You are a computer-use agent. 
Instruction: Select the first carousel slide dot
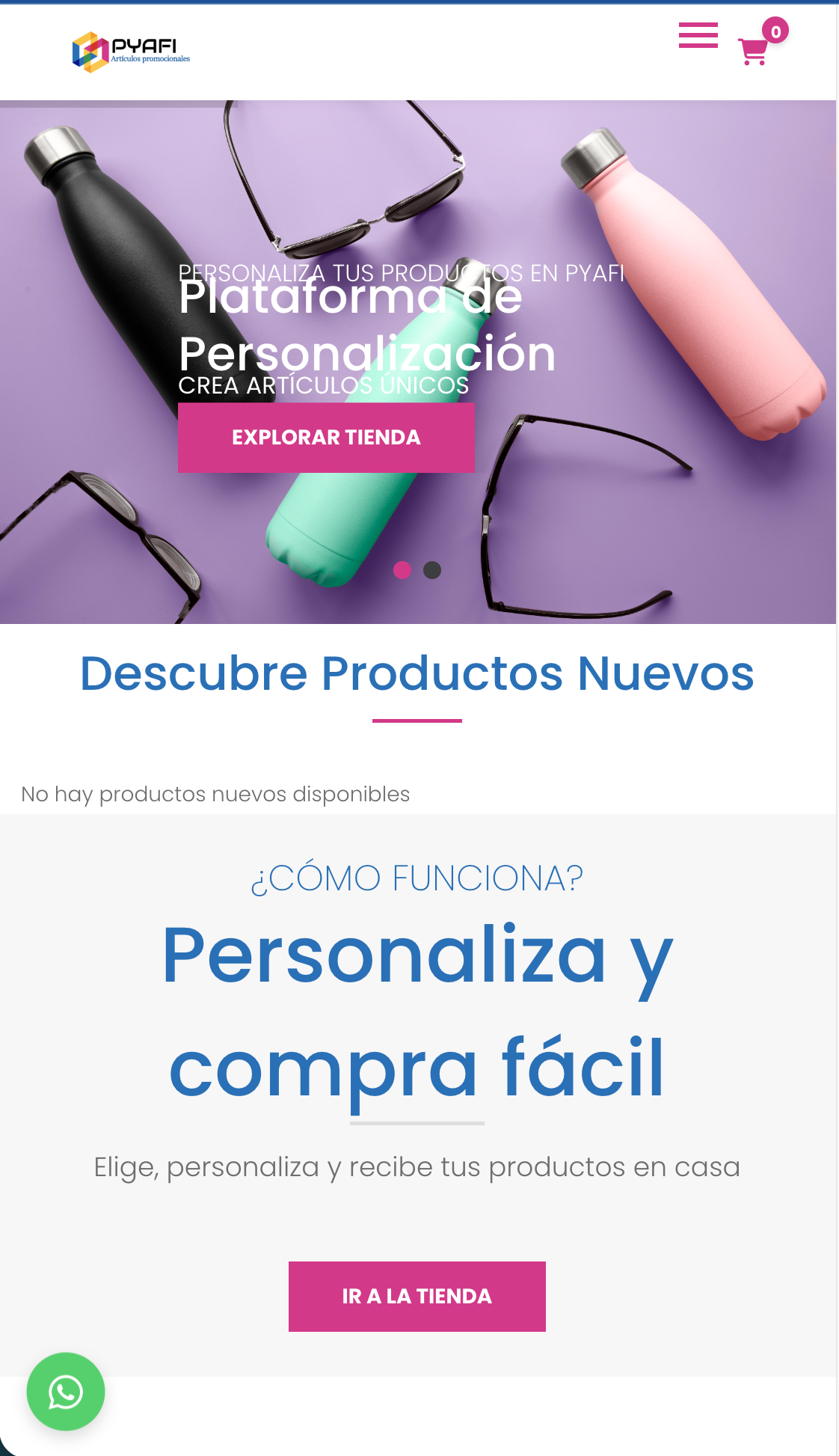(x=402, y=570)
